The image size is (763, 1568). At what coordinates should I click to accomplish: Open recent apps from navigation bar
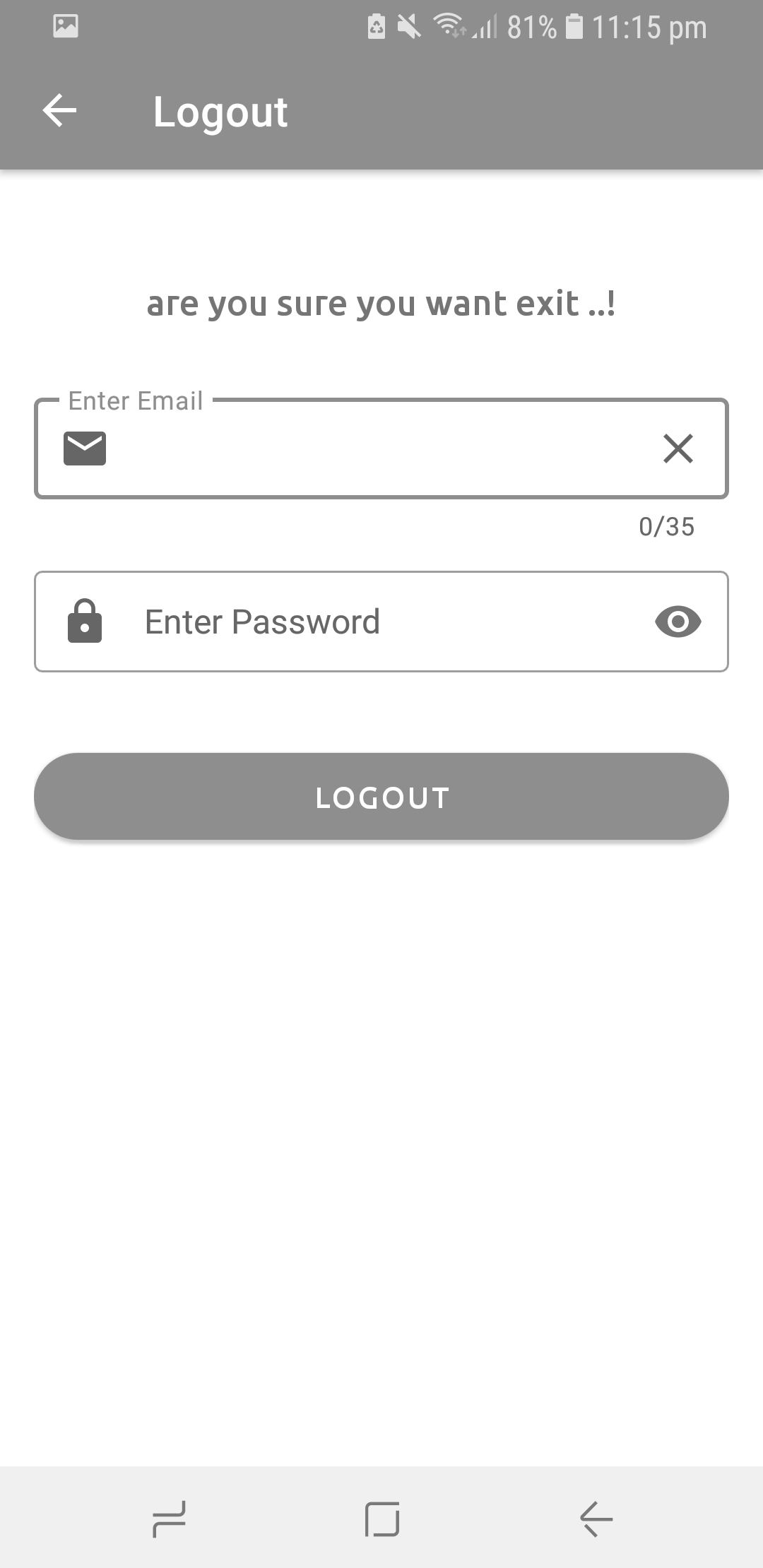(170, 1519)
